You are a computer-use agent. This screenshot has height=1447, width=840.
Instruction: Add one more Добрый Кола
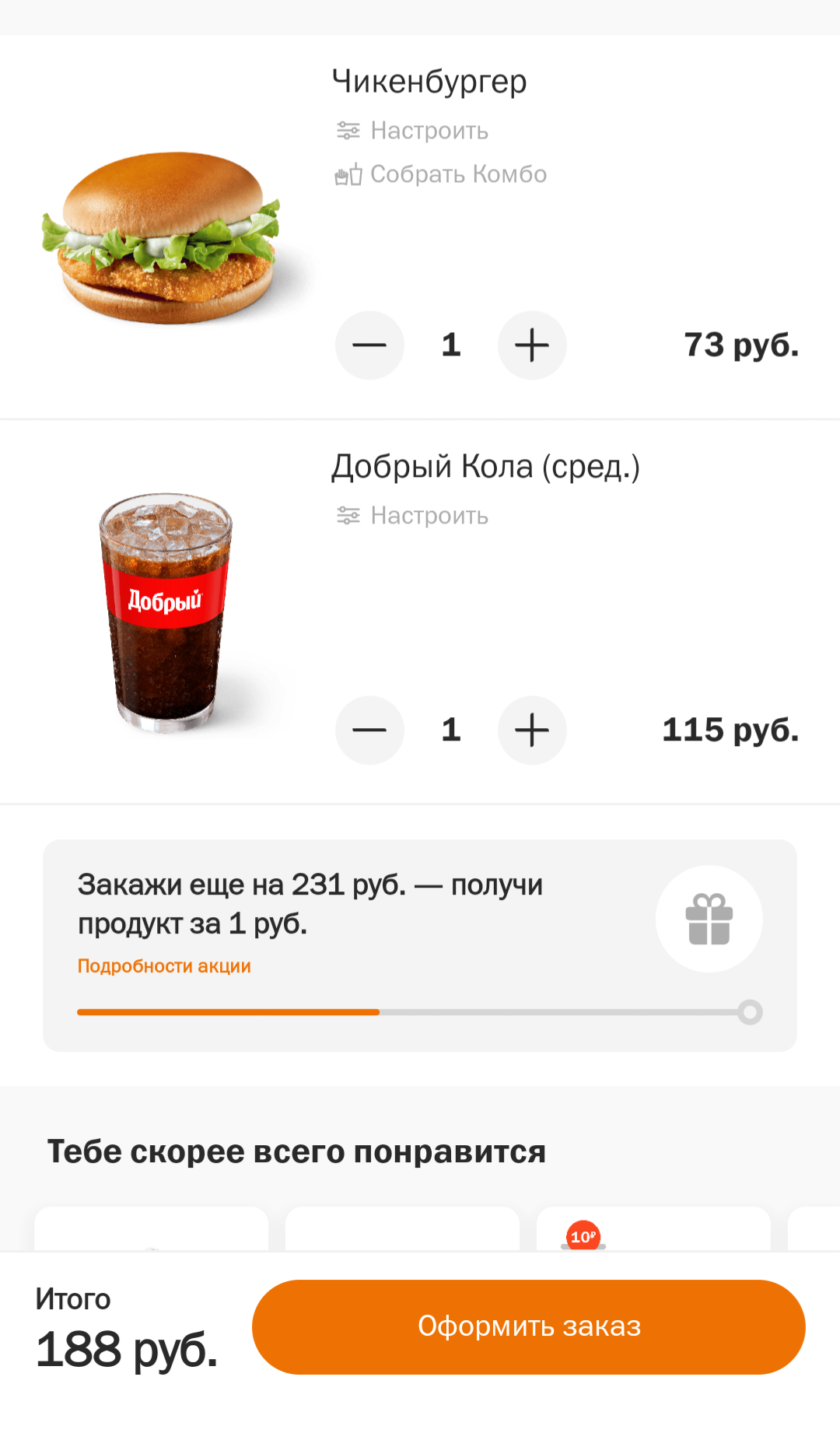pyautogui.click(x=532, y=731)
